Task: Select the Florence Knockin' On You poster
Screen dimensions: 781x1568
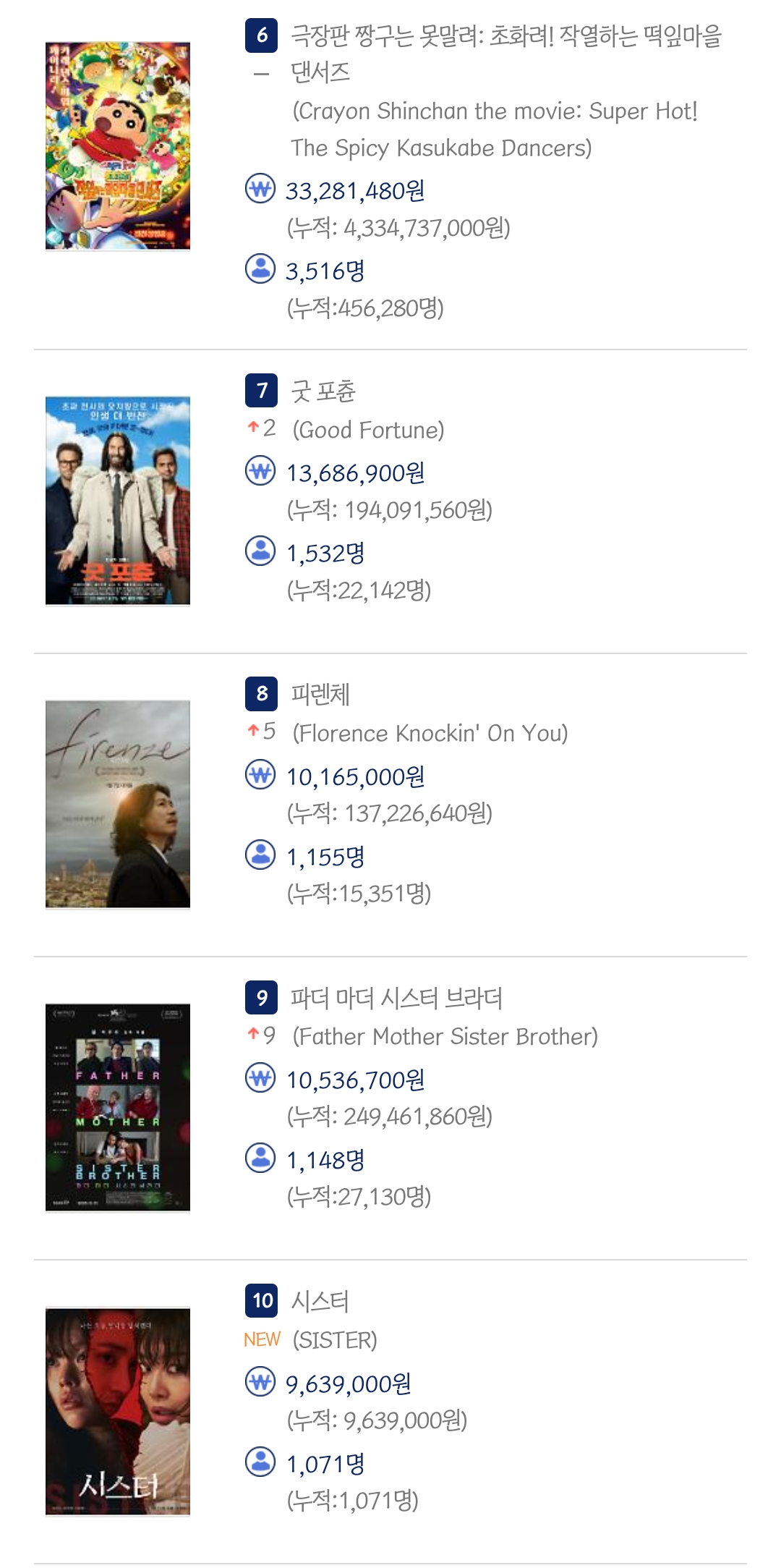Action: pyautogui.click(x=118, y=804)
